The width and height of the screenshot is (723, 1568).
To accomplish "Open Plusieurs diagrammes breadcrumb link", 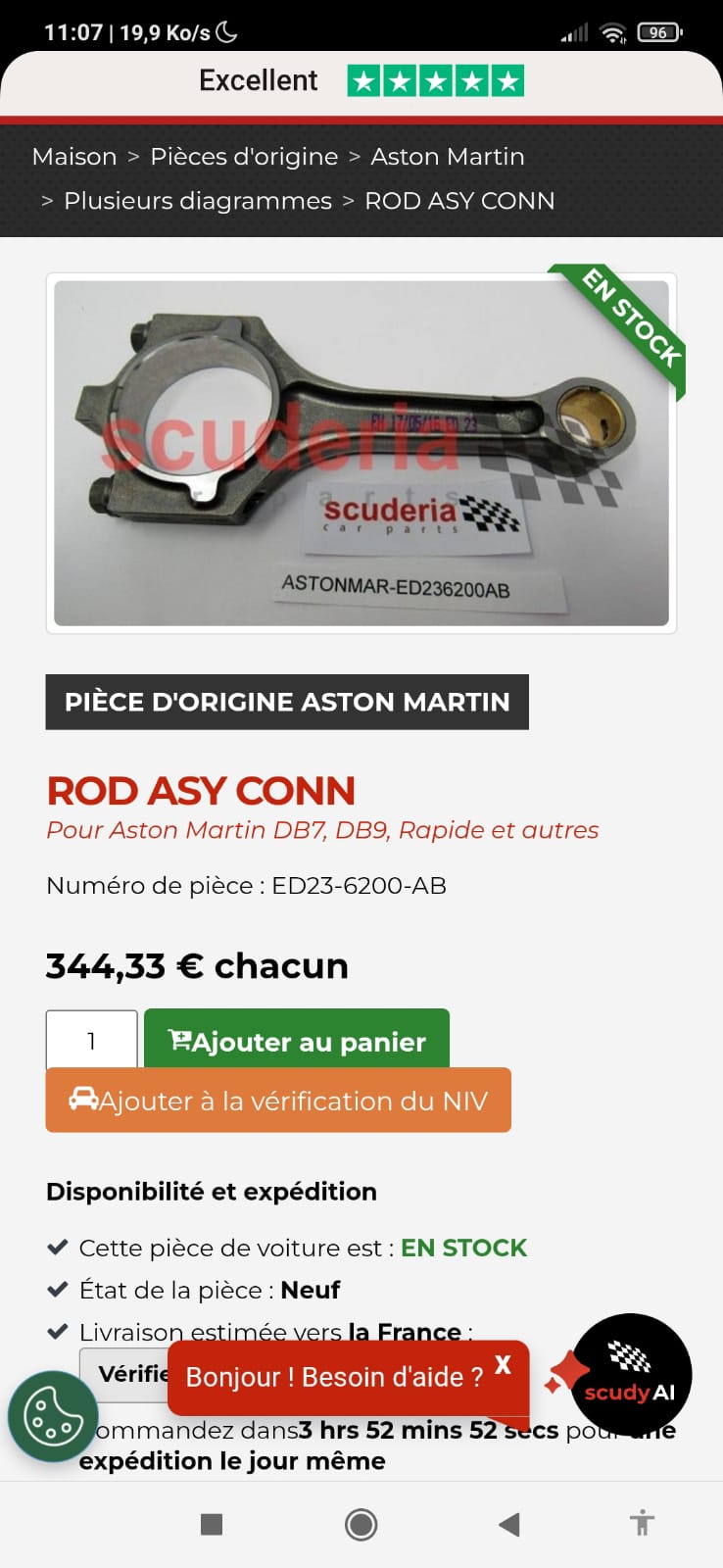I will tap(198, 201).
